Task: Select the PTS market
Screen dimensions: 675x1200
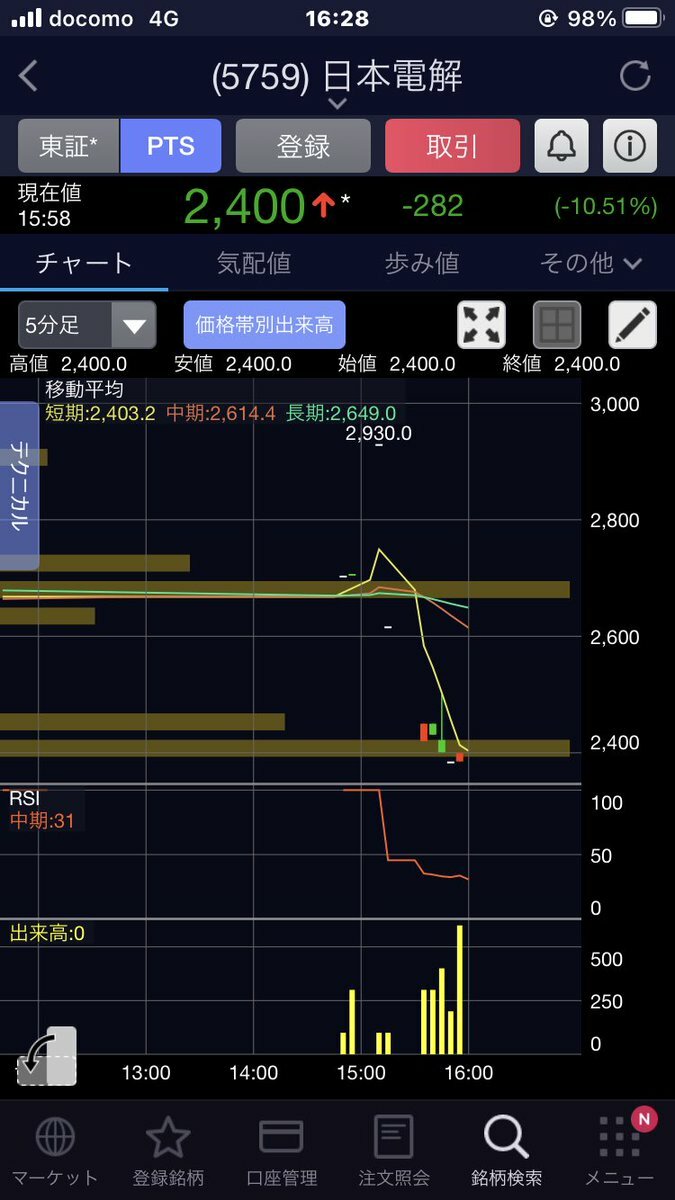Action: click(170, 146)
